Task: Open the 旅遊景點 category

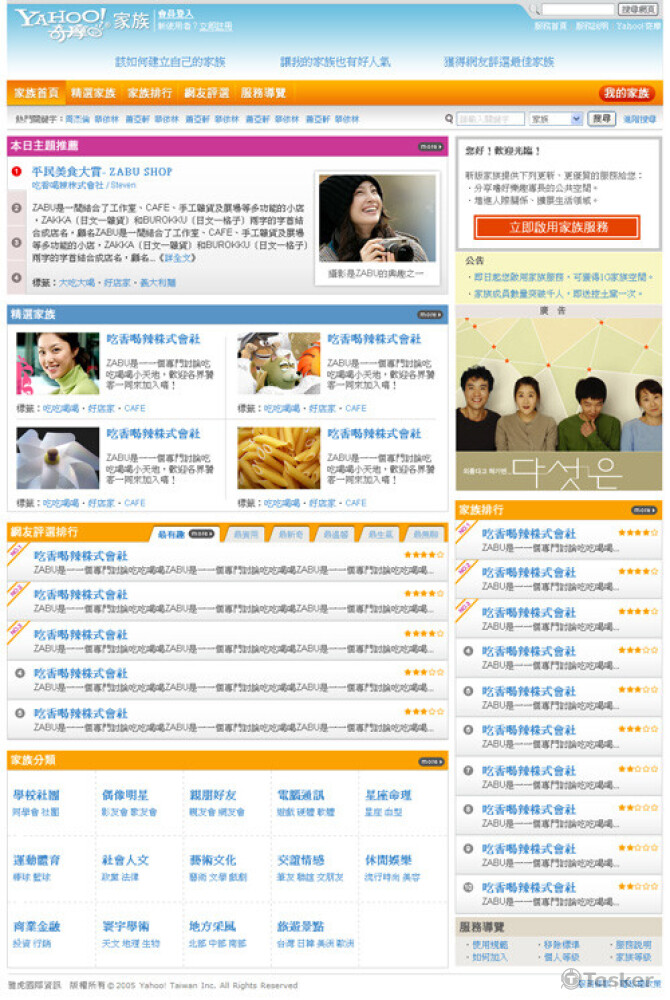Action: [300, 927]
